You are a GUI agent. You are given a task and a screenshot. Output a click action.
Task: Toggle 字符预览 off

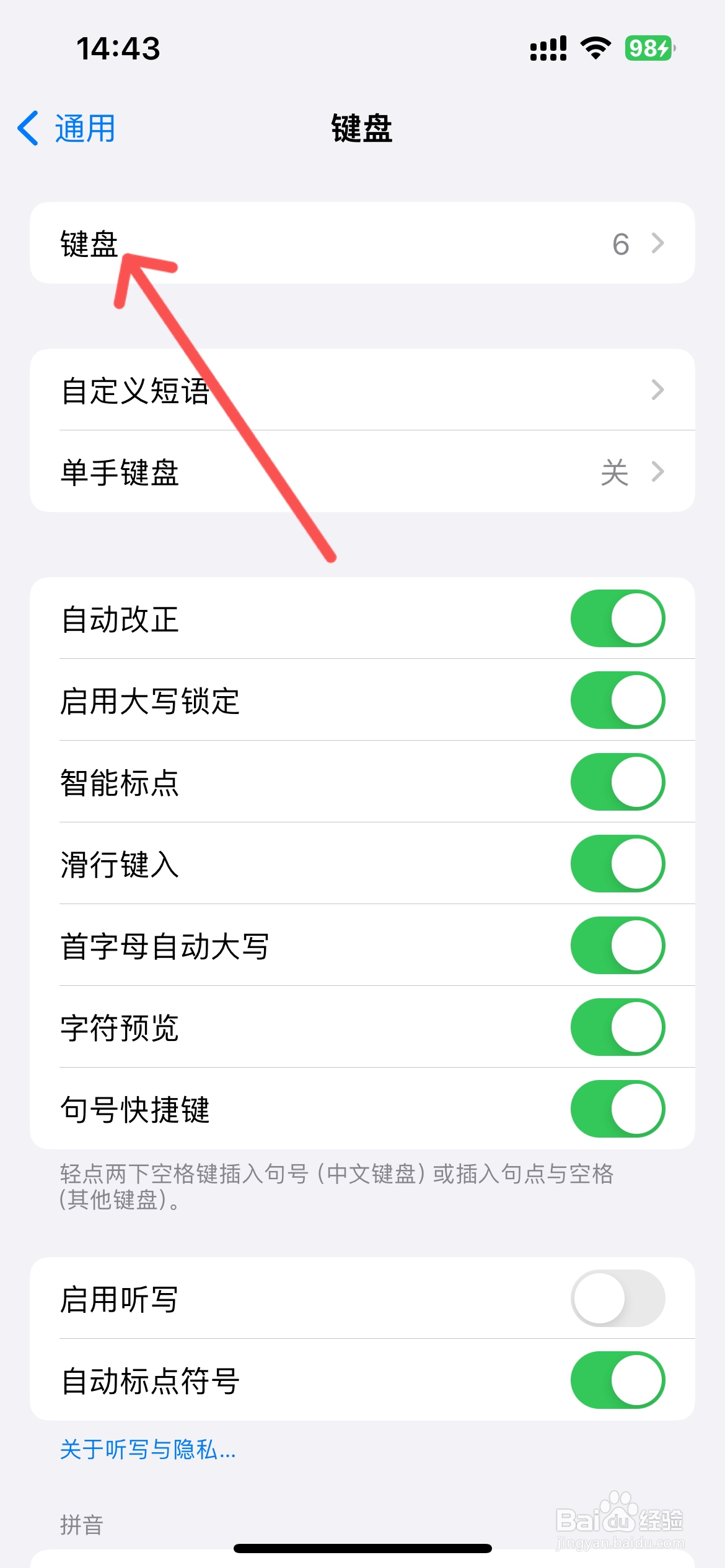pyautogui.click(x=618, y=1027)
